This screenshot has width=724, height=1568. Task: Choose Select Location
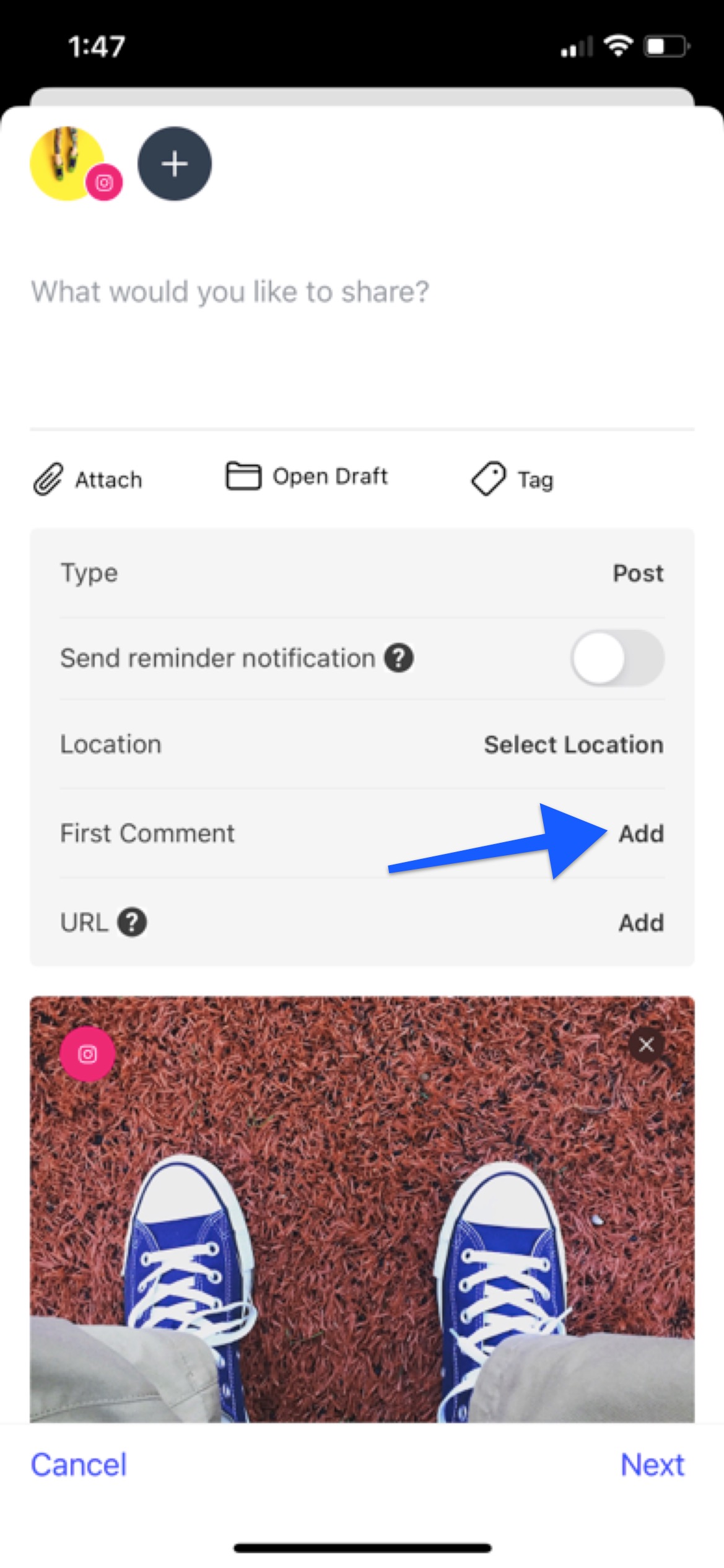573,745
